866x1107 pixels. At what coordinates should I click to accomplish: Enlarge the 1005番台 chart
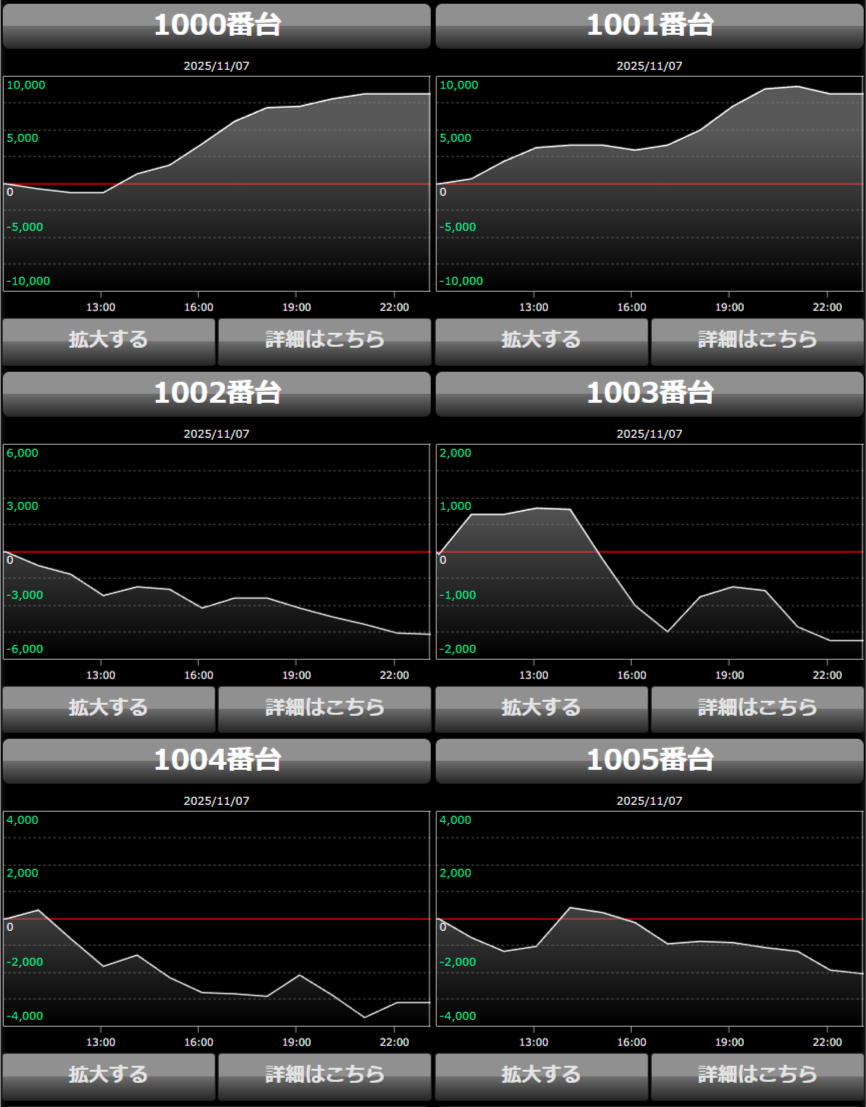point(541,1075)
